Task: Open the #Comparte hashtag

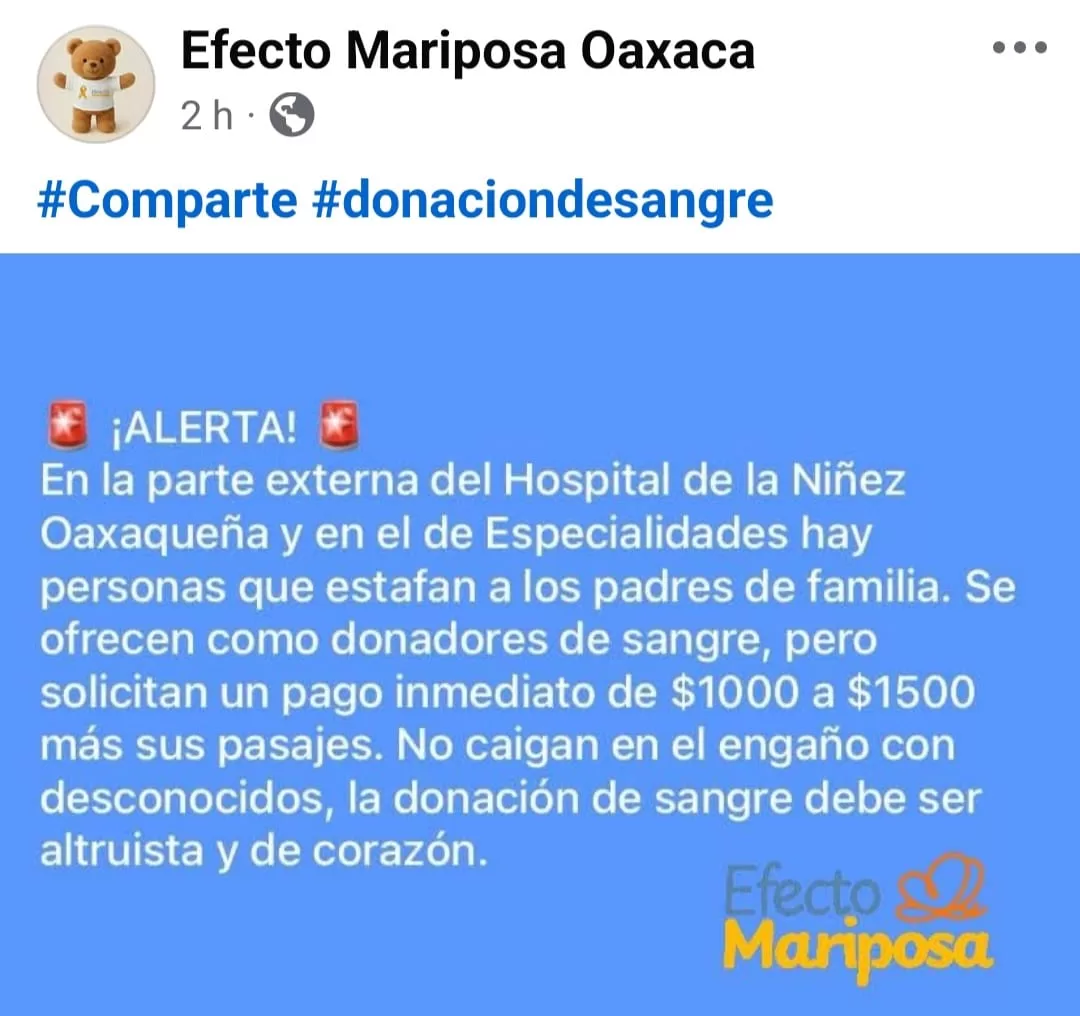Action: click(x=168, y=201)
